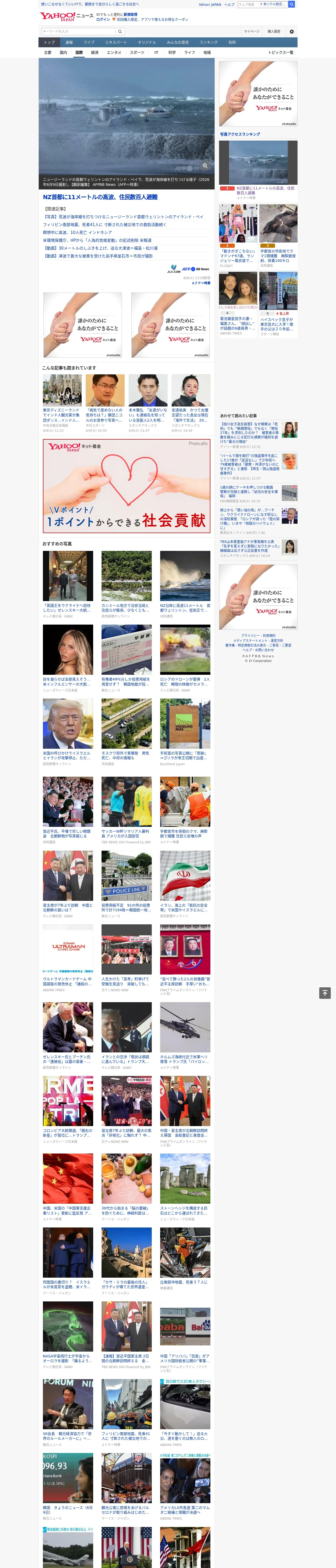Open 購入履歴
The width and height of the screenshot is (336, 1568).
coord(274,32)
